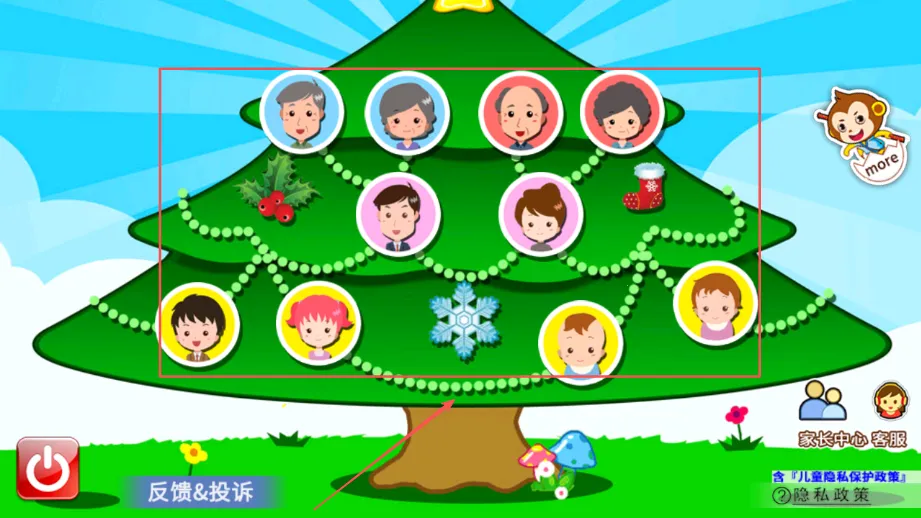The image size is (921, 518).
Task: Pick the baby wearing a blue bib
Action: [581, 343]
